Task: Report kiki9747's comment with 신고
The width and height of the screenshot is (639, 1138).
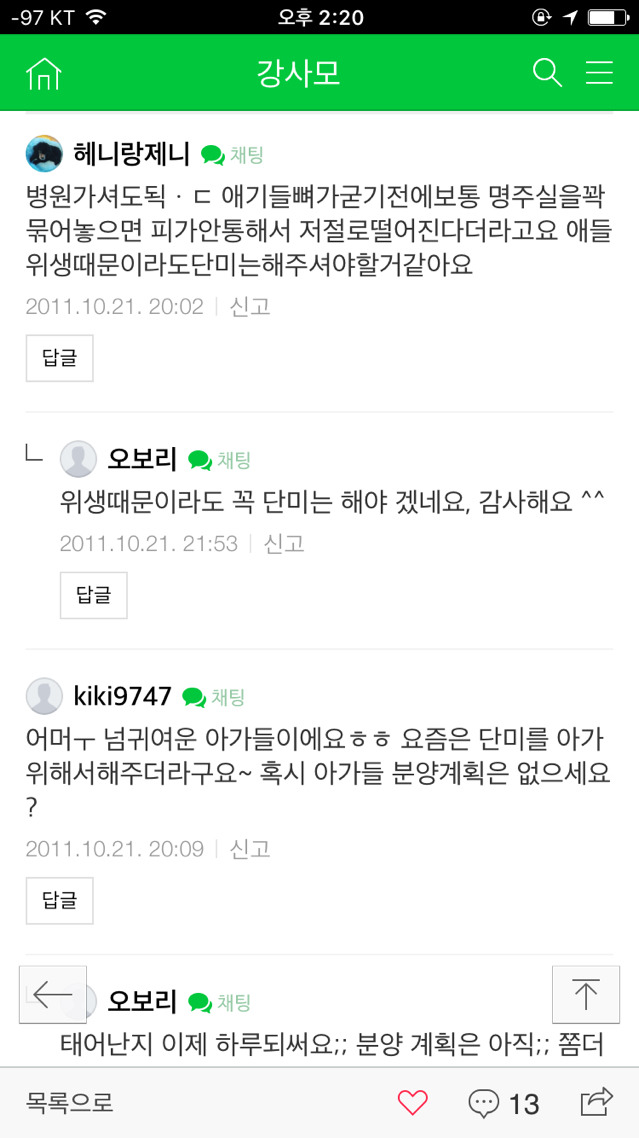Action: click(x=250, y=849)
